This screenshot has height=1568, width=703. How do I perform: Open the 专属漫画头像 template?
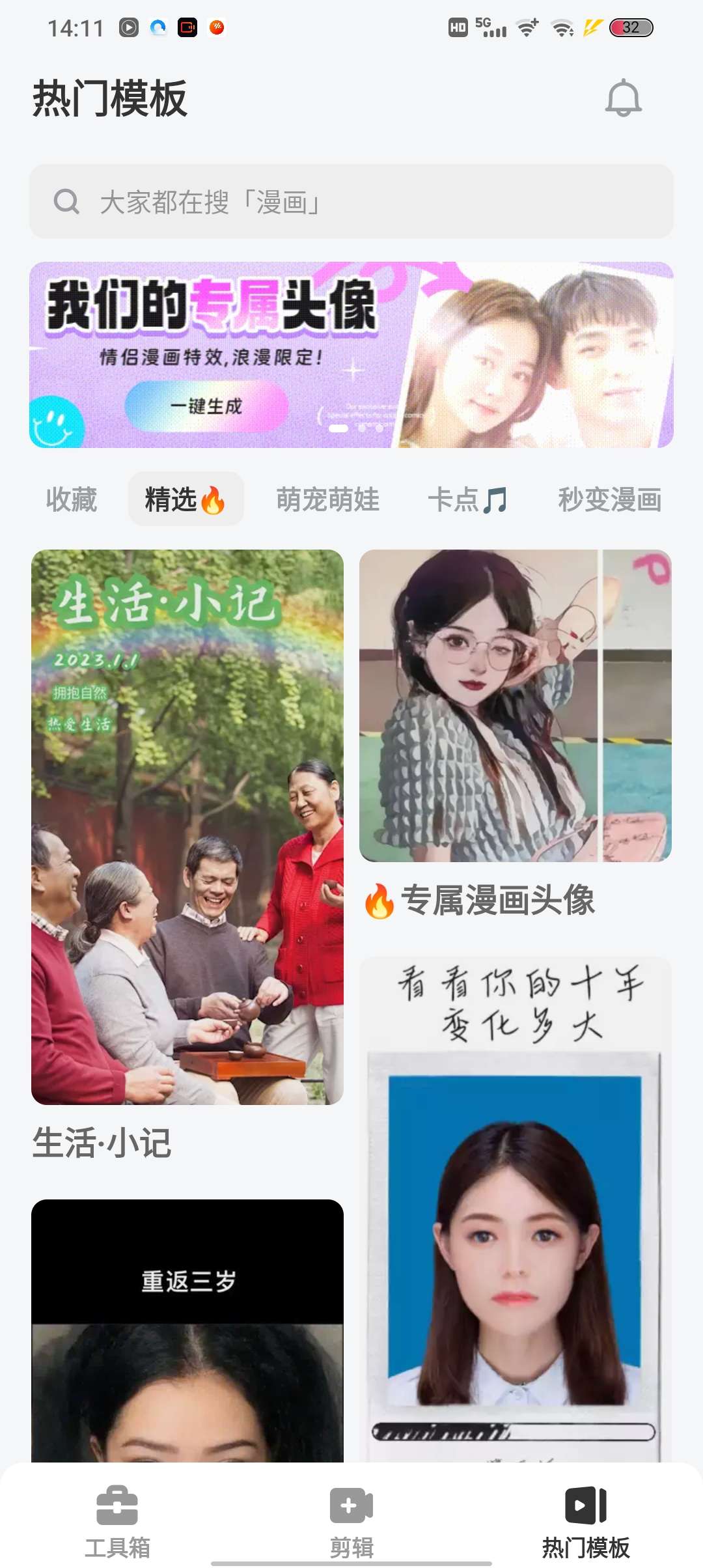pyautogui.click(x=515, y=706)
